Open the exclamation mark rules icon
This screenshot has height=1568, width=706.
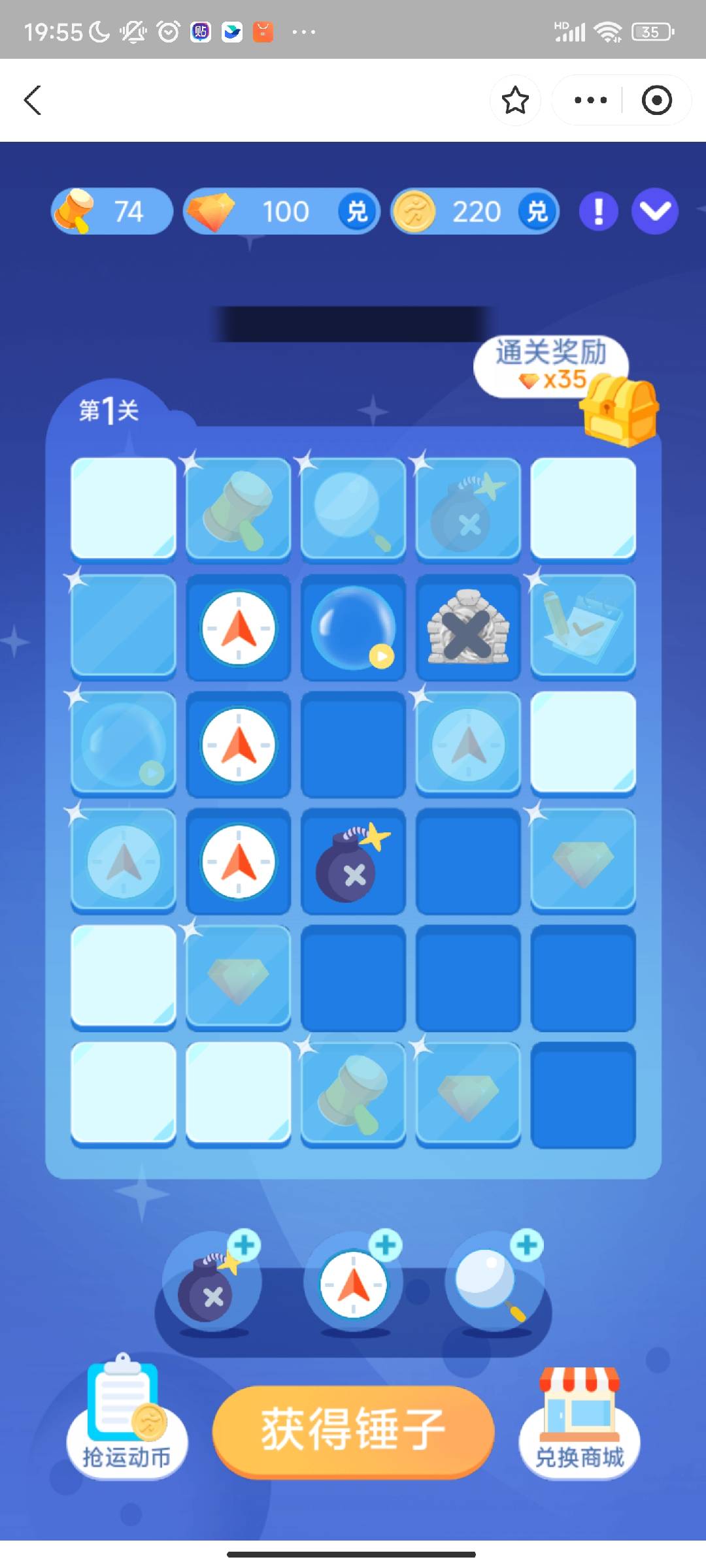click(598, 212)
